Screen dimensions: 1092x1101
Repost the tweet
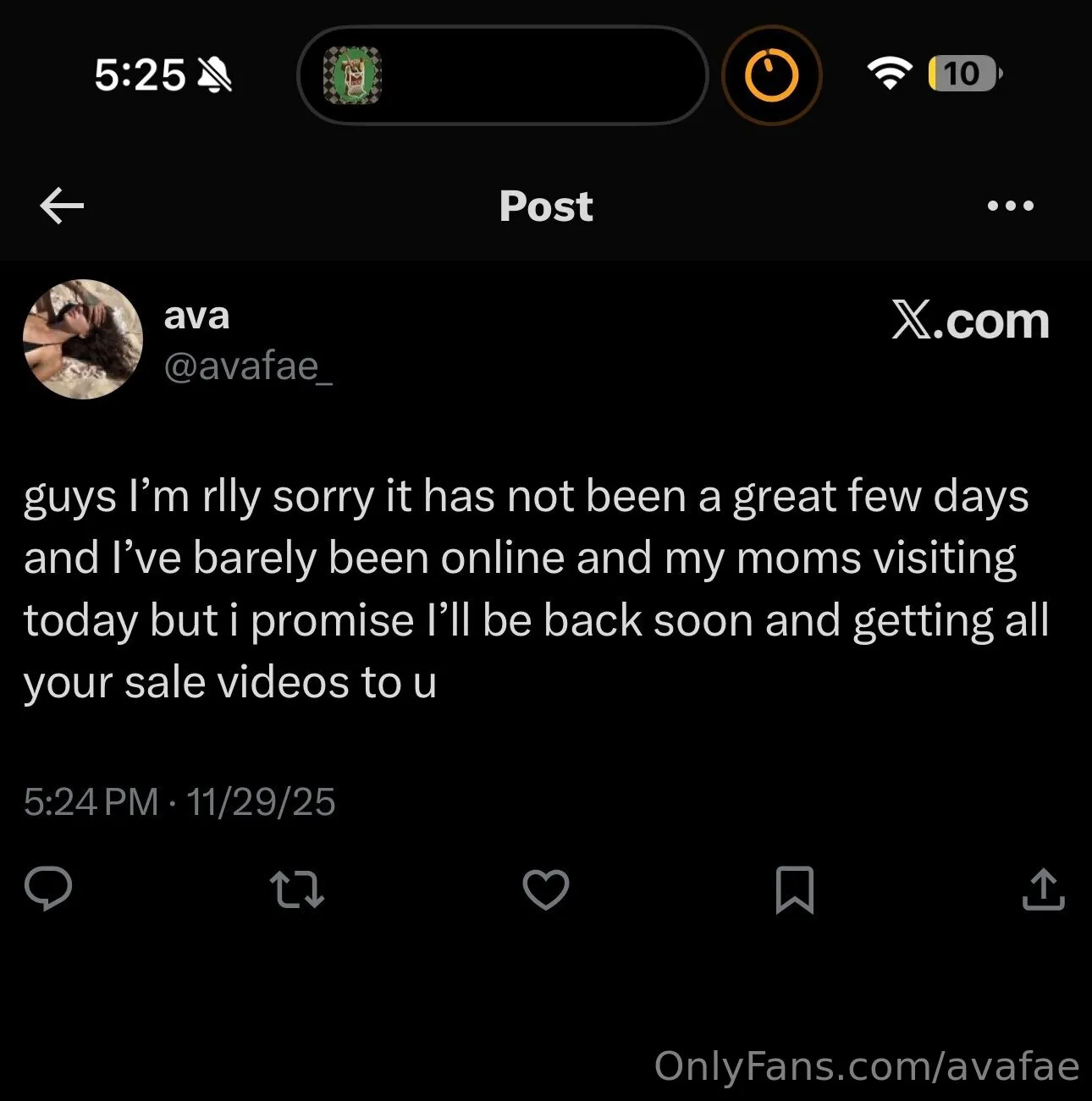296,889
